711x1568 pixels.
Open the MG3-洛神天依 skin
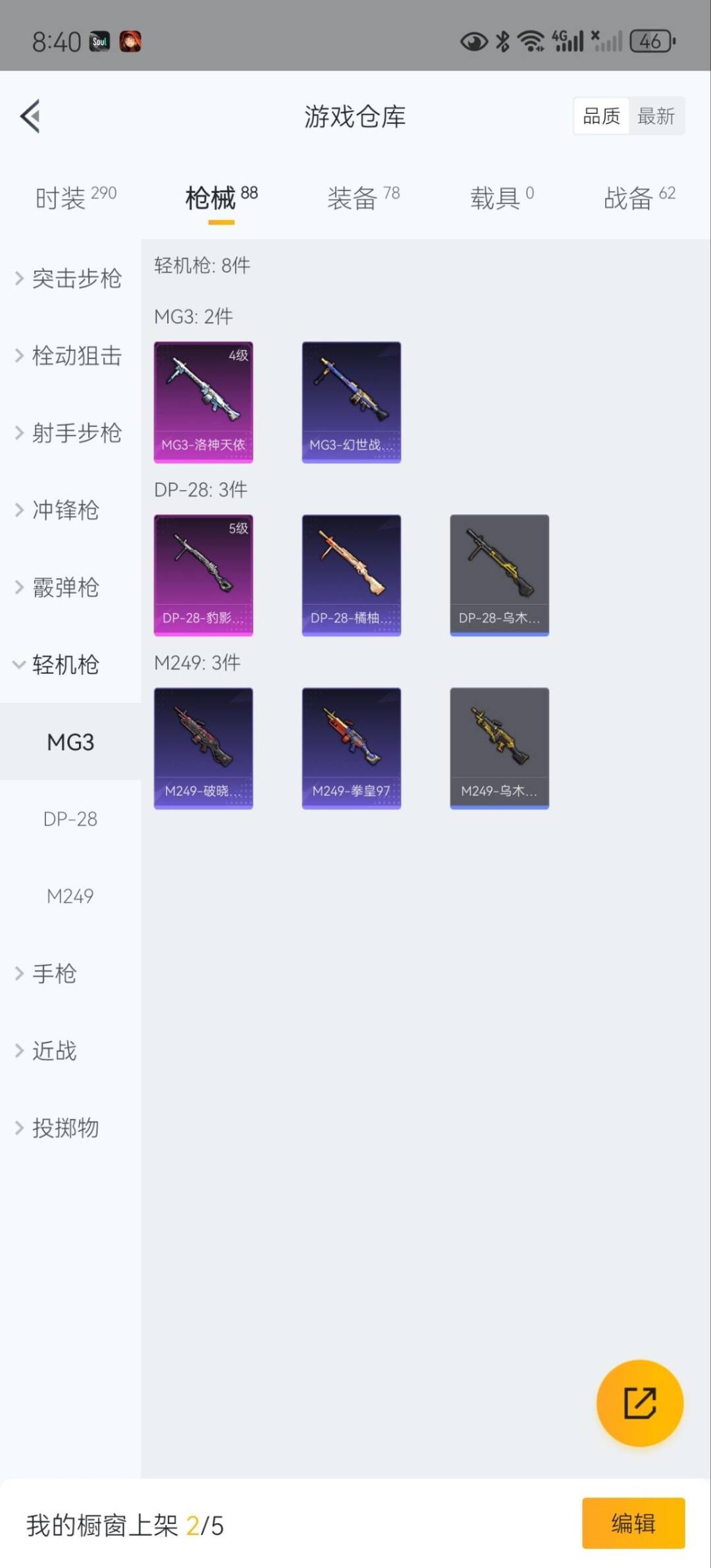[203, 402]
